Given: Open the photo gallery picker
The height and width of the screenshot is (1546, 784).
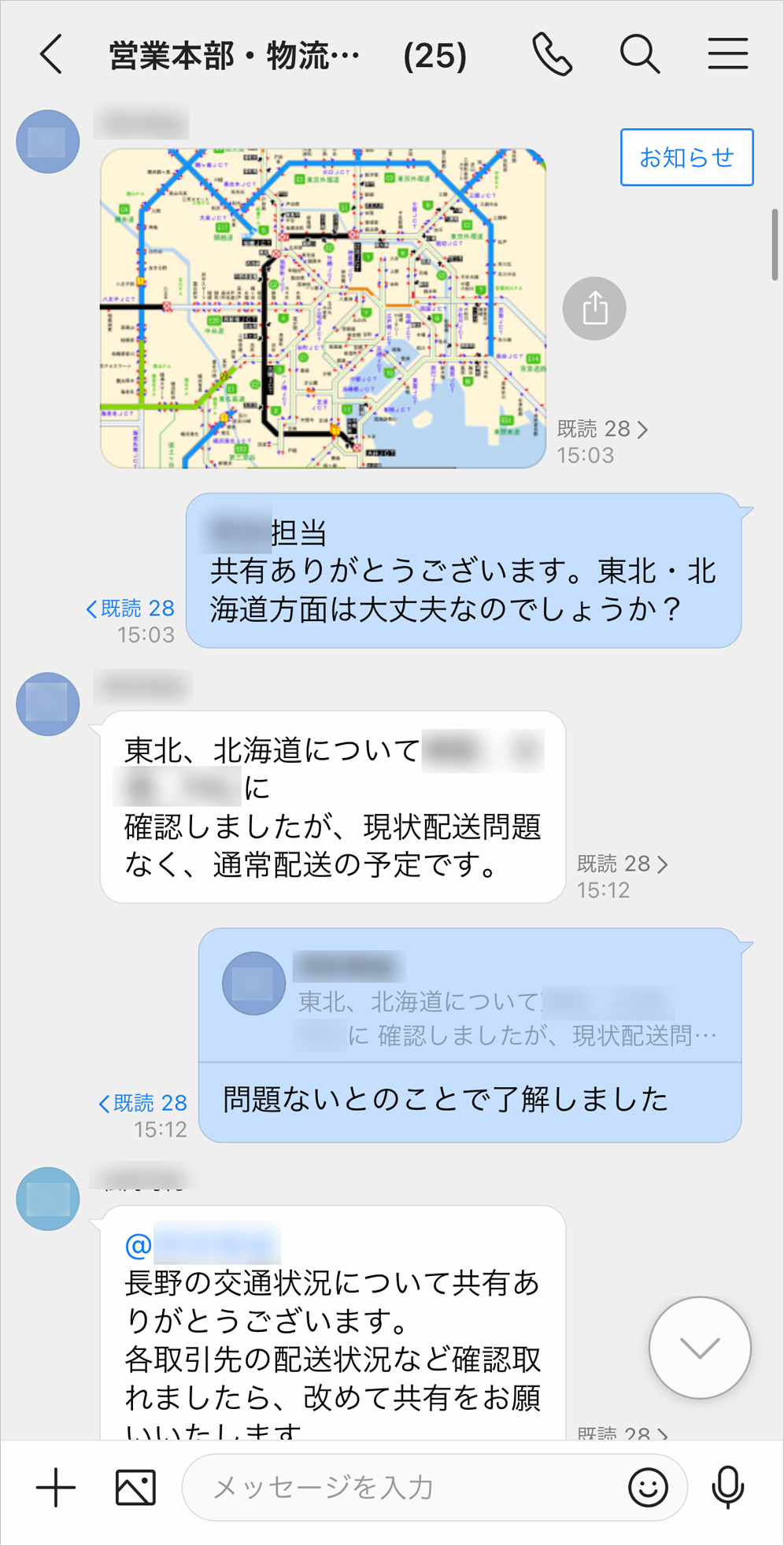Looking at the screenshot, I should click(135, 1488).
